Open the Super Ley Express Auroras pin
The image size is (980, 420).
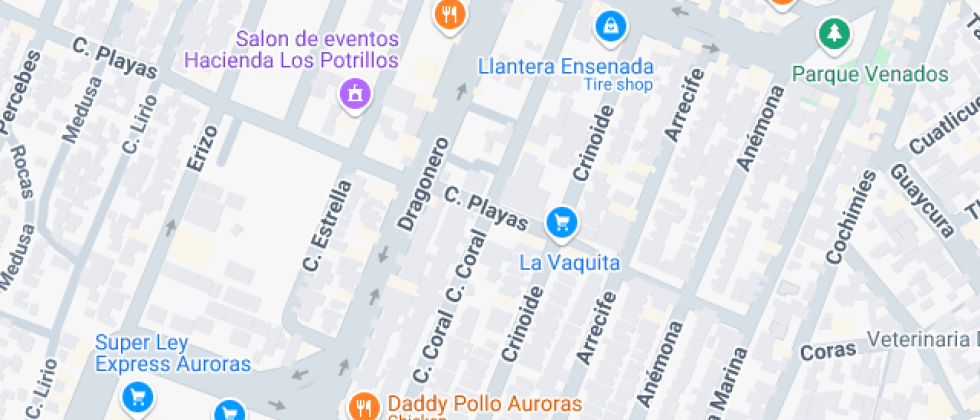coord(137,397)
